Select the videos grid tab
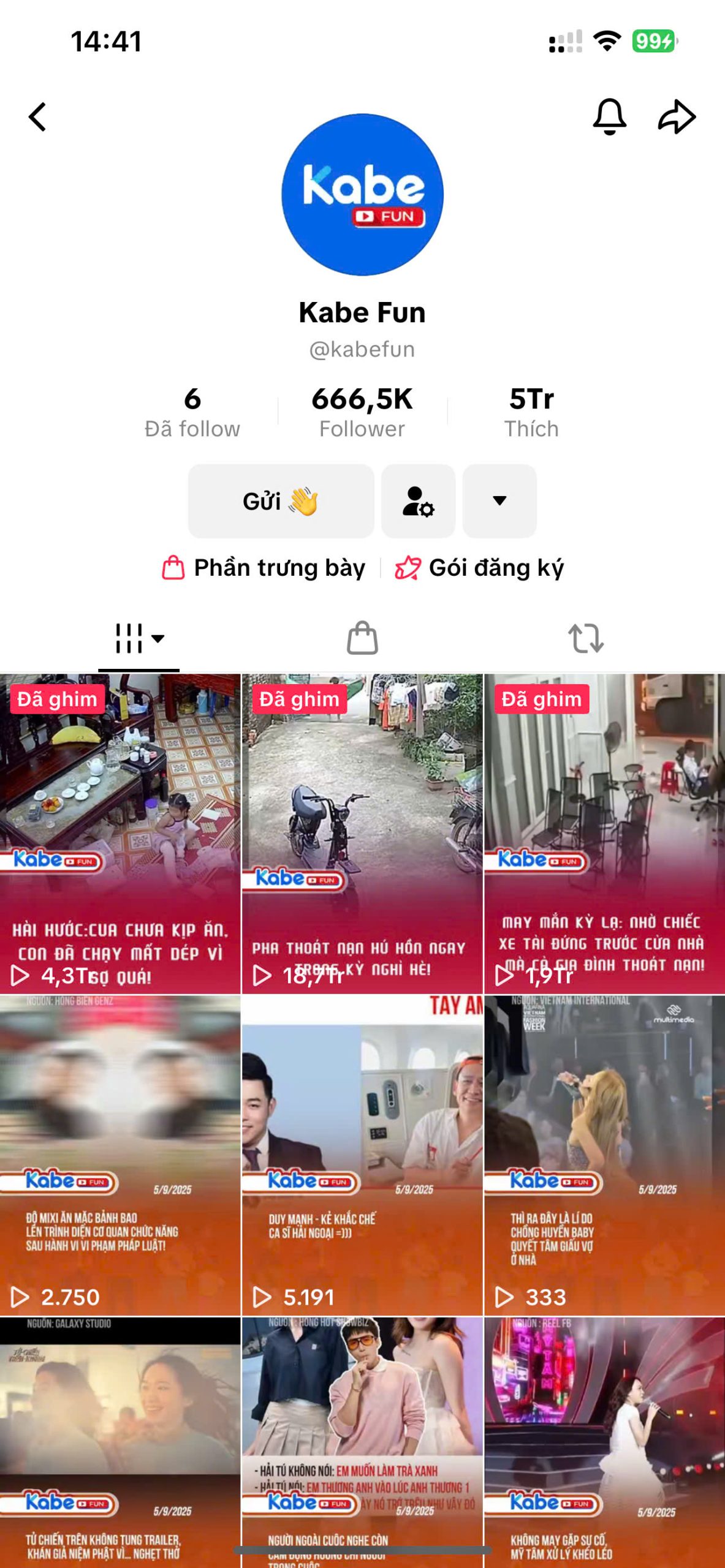The width and height of the screenshot is (725, 1568). tap(139, 639)
